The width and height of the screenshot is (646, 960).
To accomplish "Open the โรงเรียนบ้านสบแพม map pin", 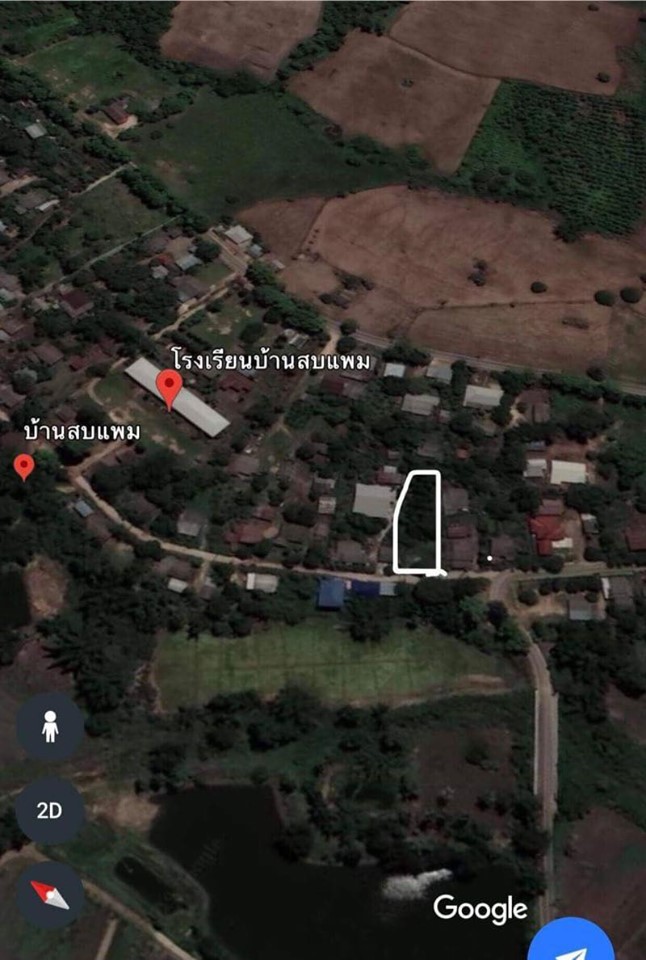I will click(x=170, y=389).
